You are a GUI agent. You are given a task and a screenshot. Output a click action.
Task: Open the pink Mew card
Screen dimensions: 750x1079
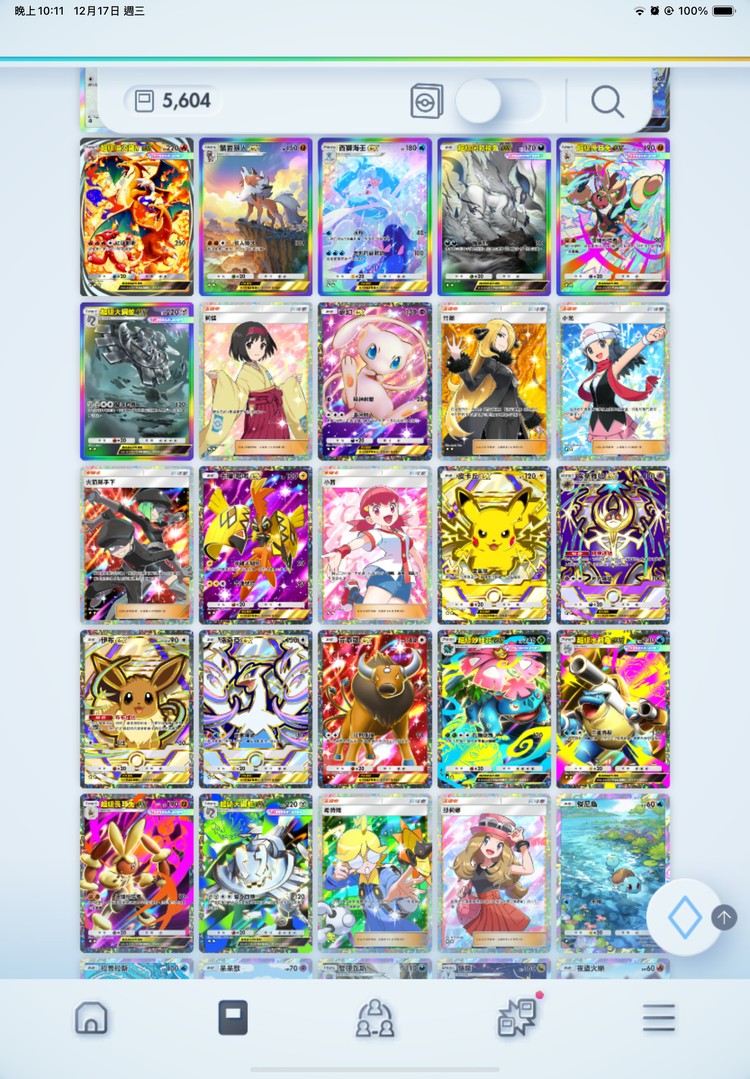[375, 381]
